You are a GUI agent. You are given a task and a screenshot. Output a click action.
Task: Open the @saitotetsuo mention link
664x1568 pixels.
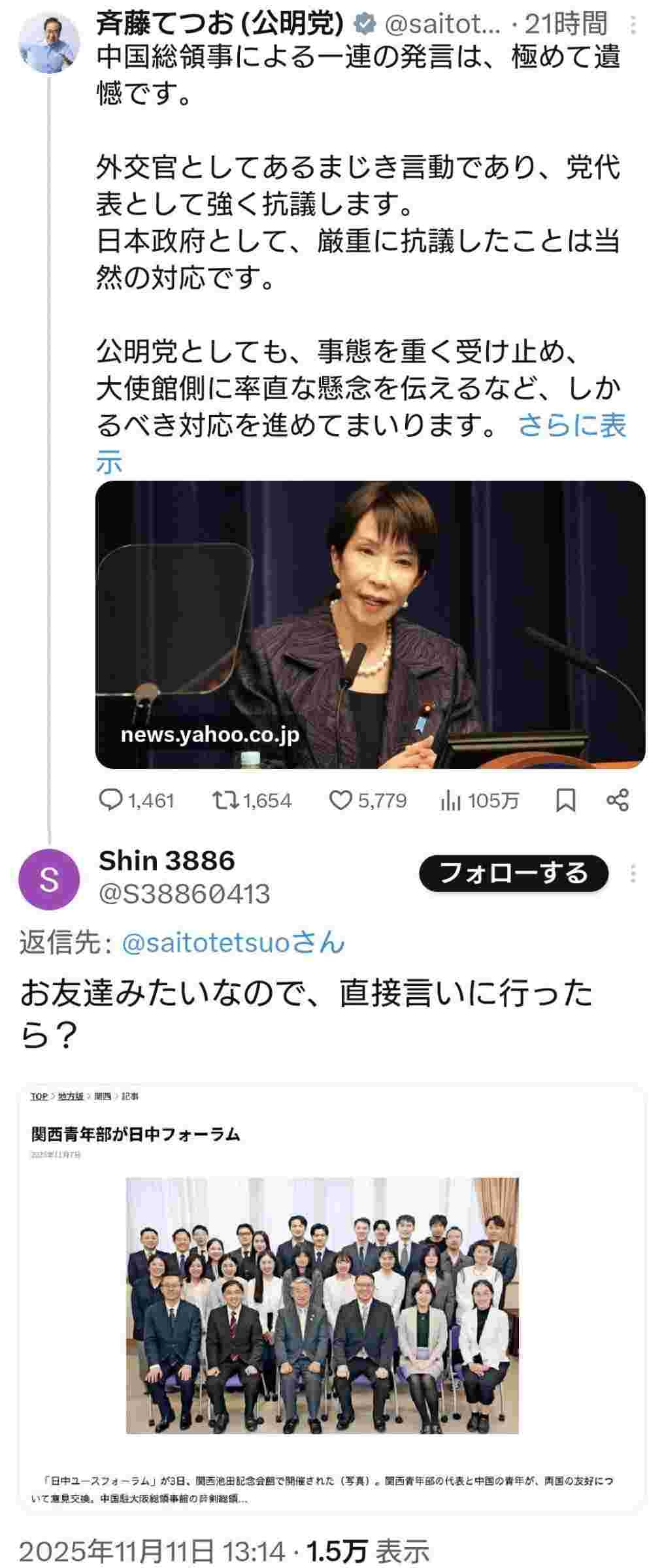point(233,943)
